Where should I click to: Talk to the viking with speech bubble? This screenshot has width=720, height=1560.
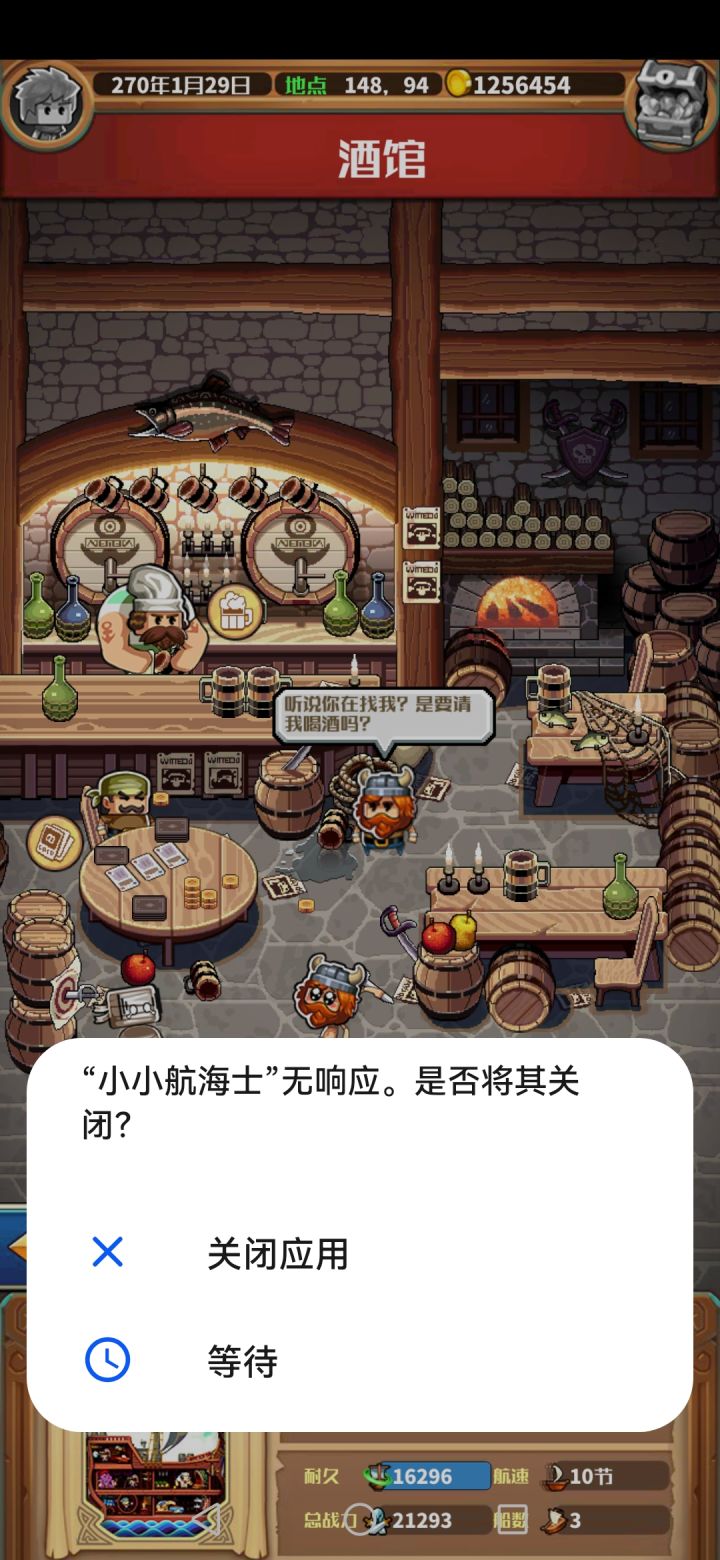[385, 810]
